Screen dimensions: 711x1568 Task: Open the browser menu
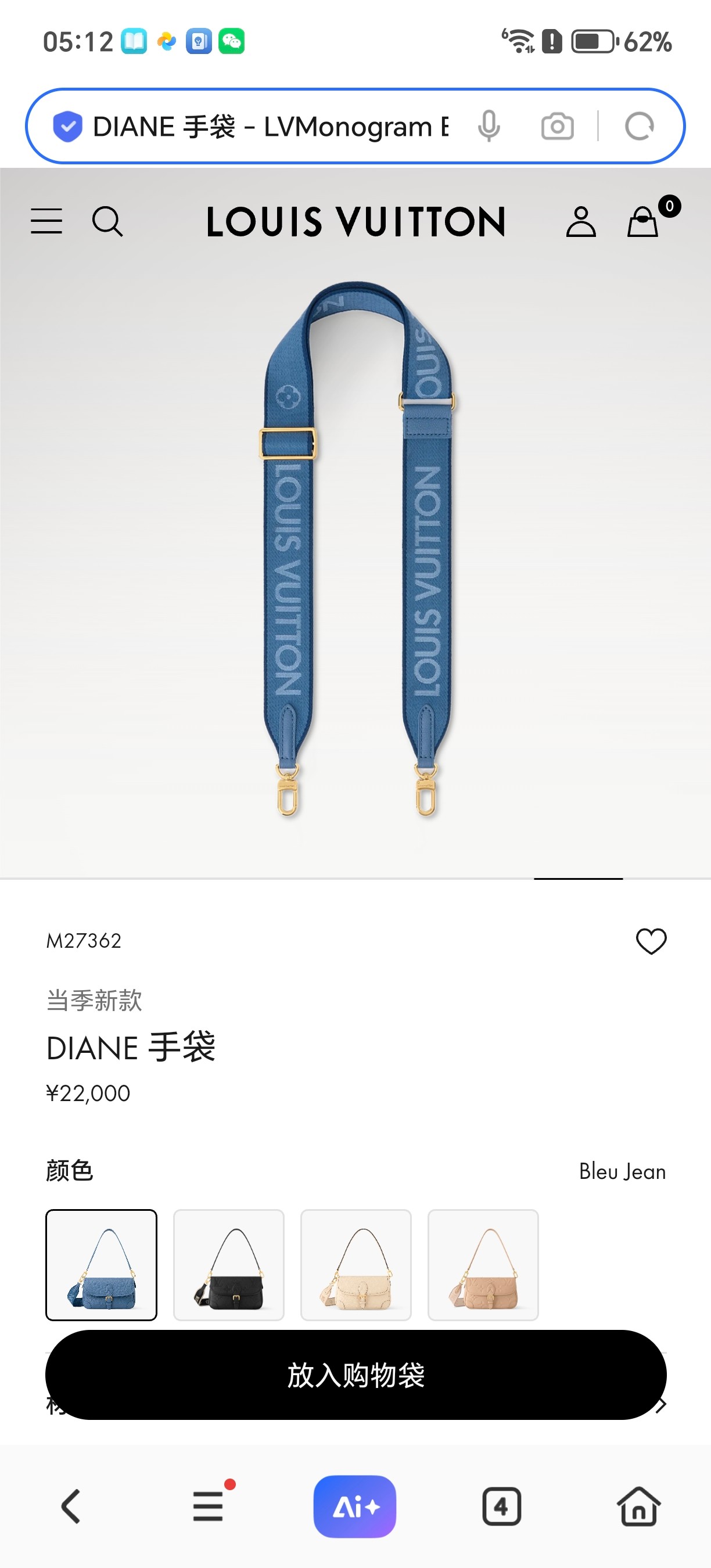(x=208, y=1506)
